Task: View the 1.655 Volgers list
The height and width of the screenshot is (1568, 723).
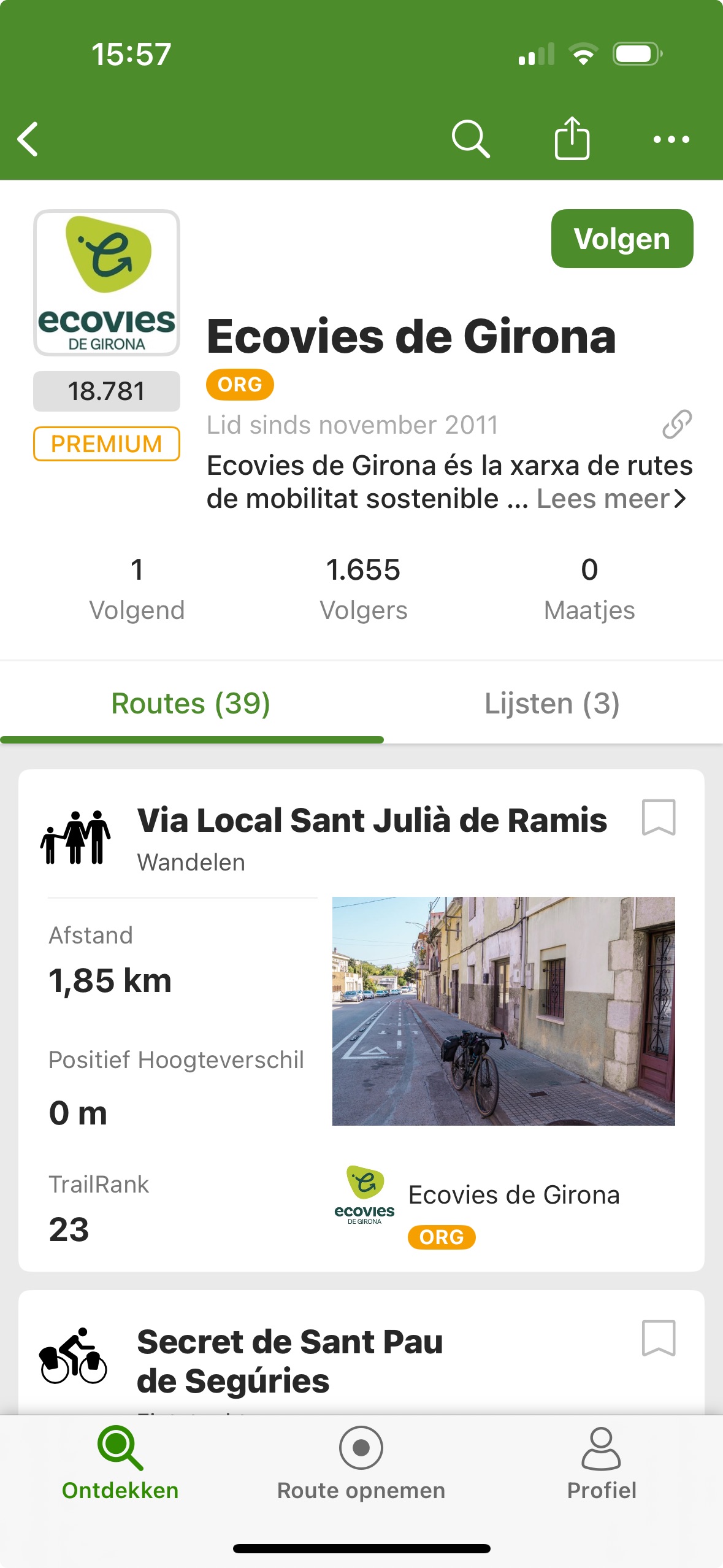Action: click(x=363, y=588)
